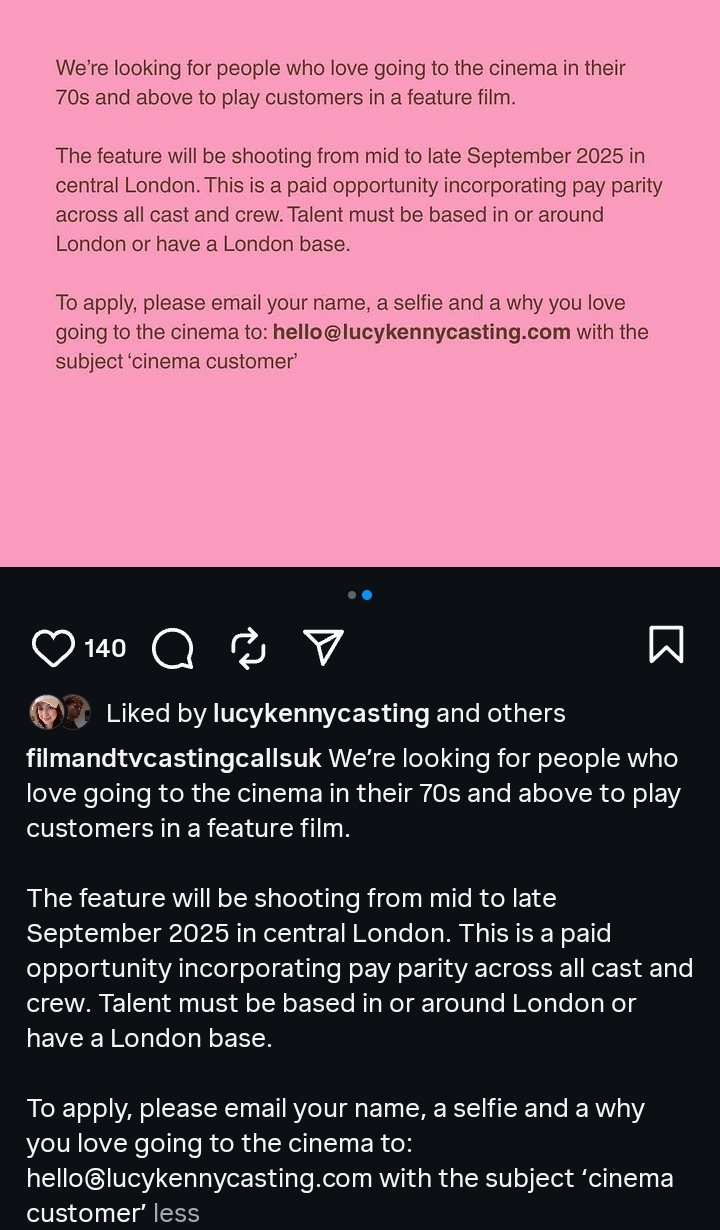Open the comments on this post

(x=173, y=649)
